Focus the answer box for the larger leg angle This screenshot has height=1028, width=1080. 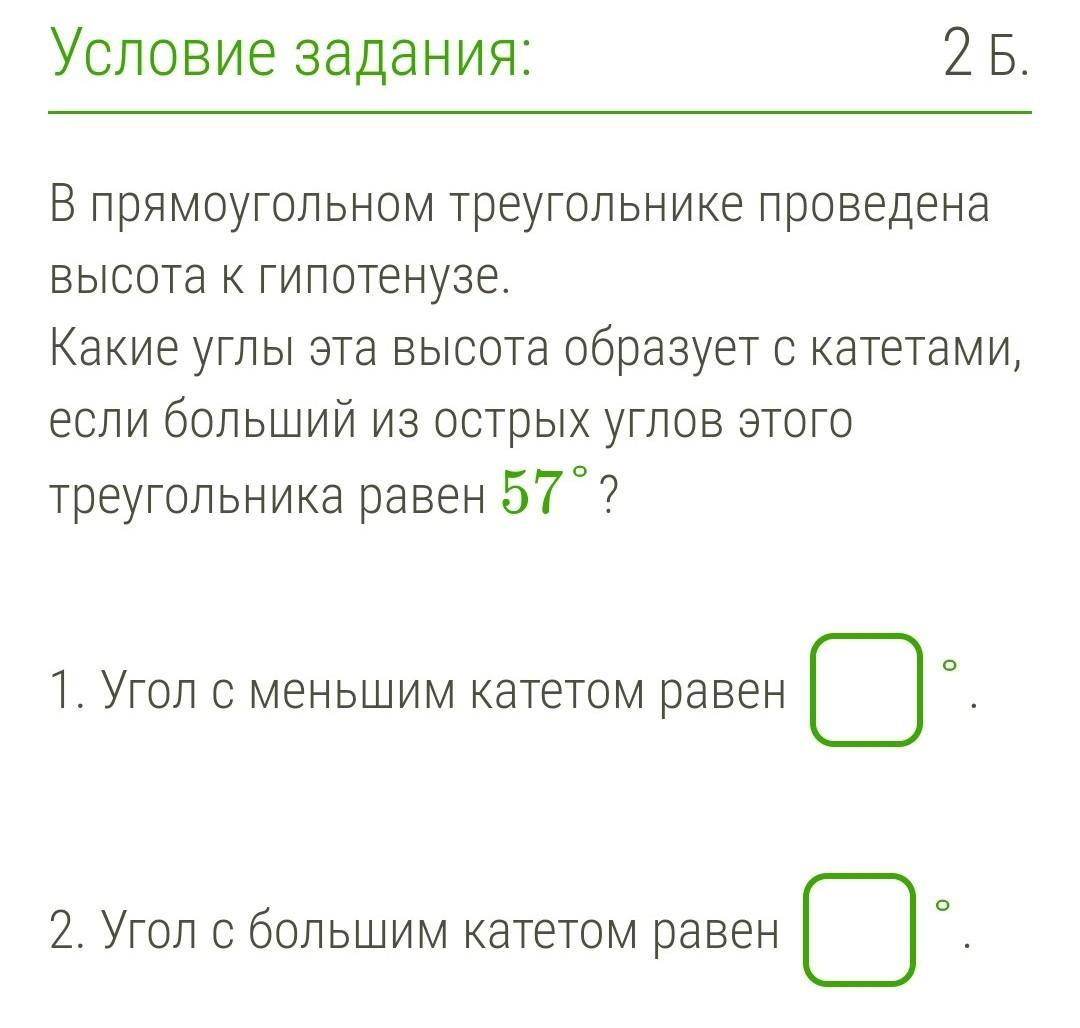point(859,929)
